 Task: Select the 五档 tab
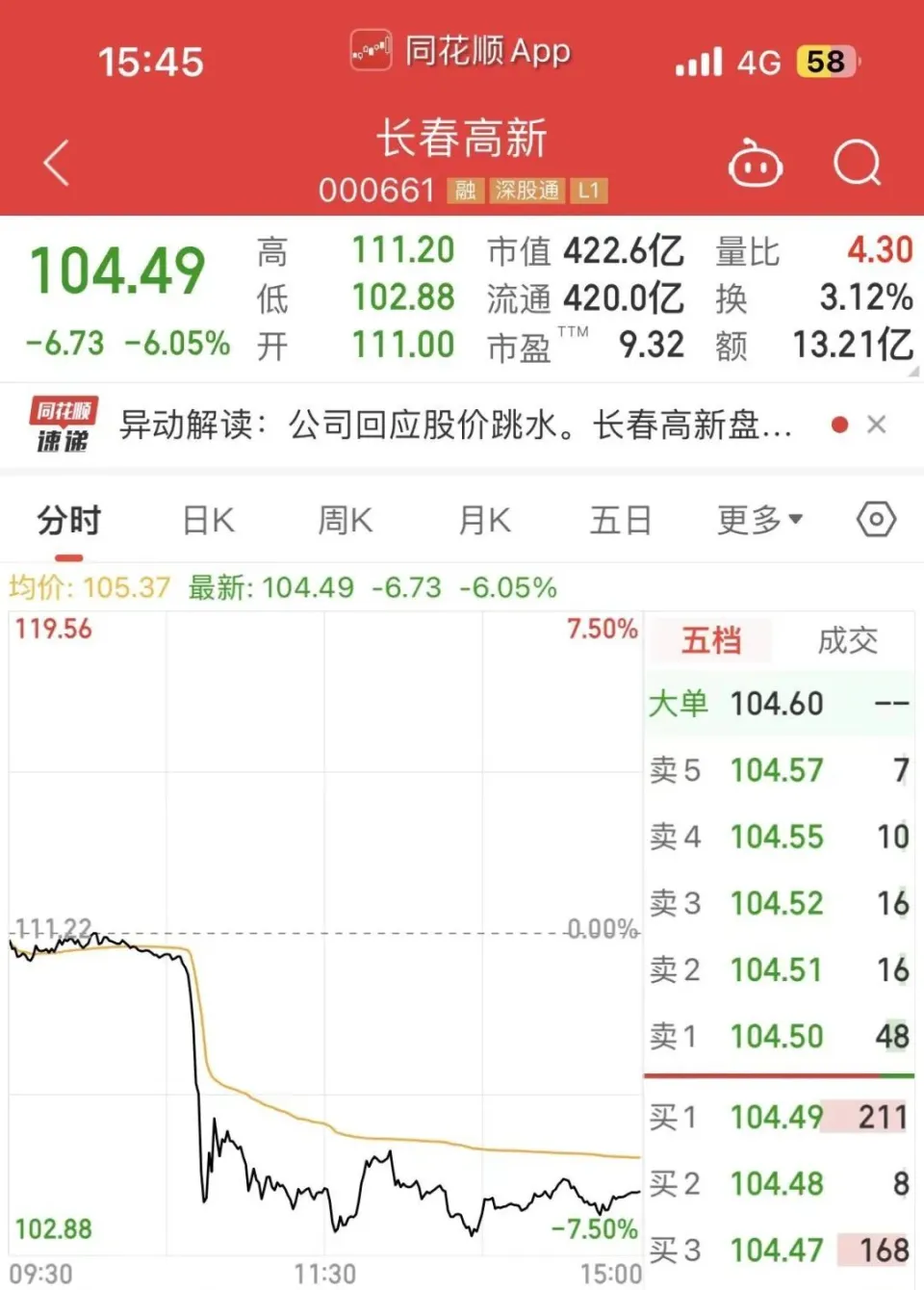click(711, 640)
